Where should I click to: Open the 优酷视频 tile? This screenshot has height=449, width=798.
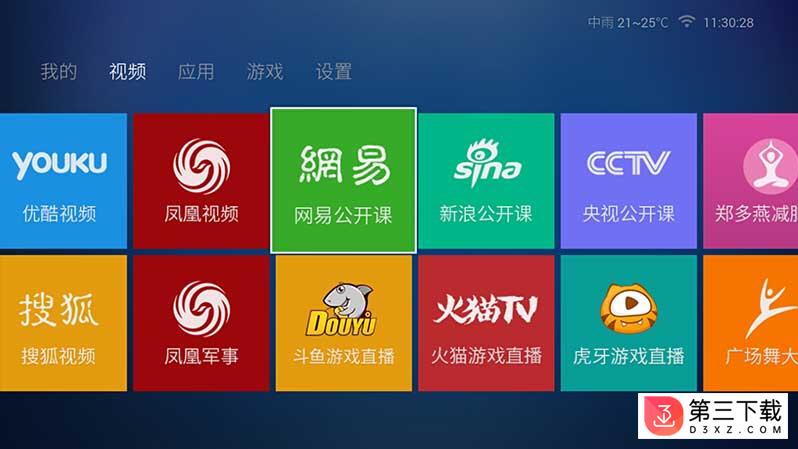coord(60,181)
